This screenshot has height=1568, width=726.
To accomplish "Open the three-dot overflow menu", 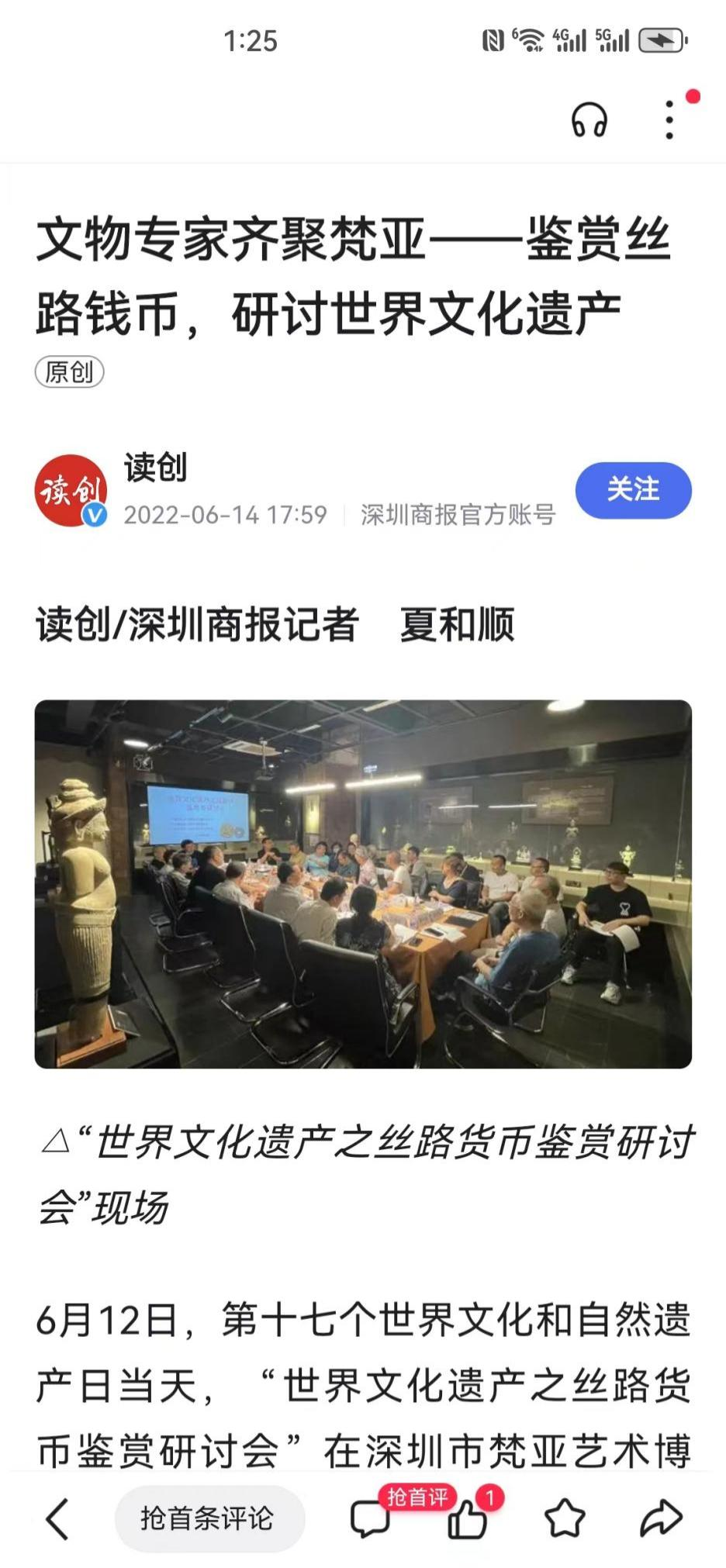I will [x=669, y=119].
